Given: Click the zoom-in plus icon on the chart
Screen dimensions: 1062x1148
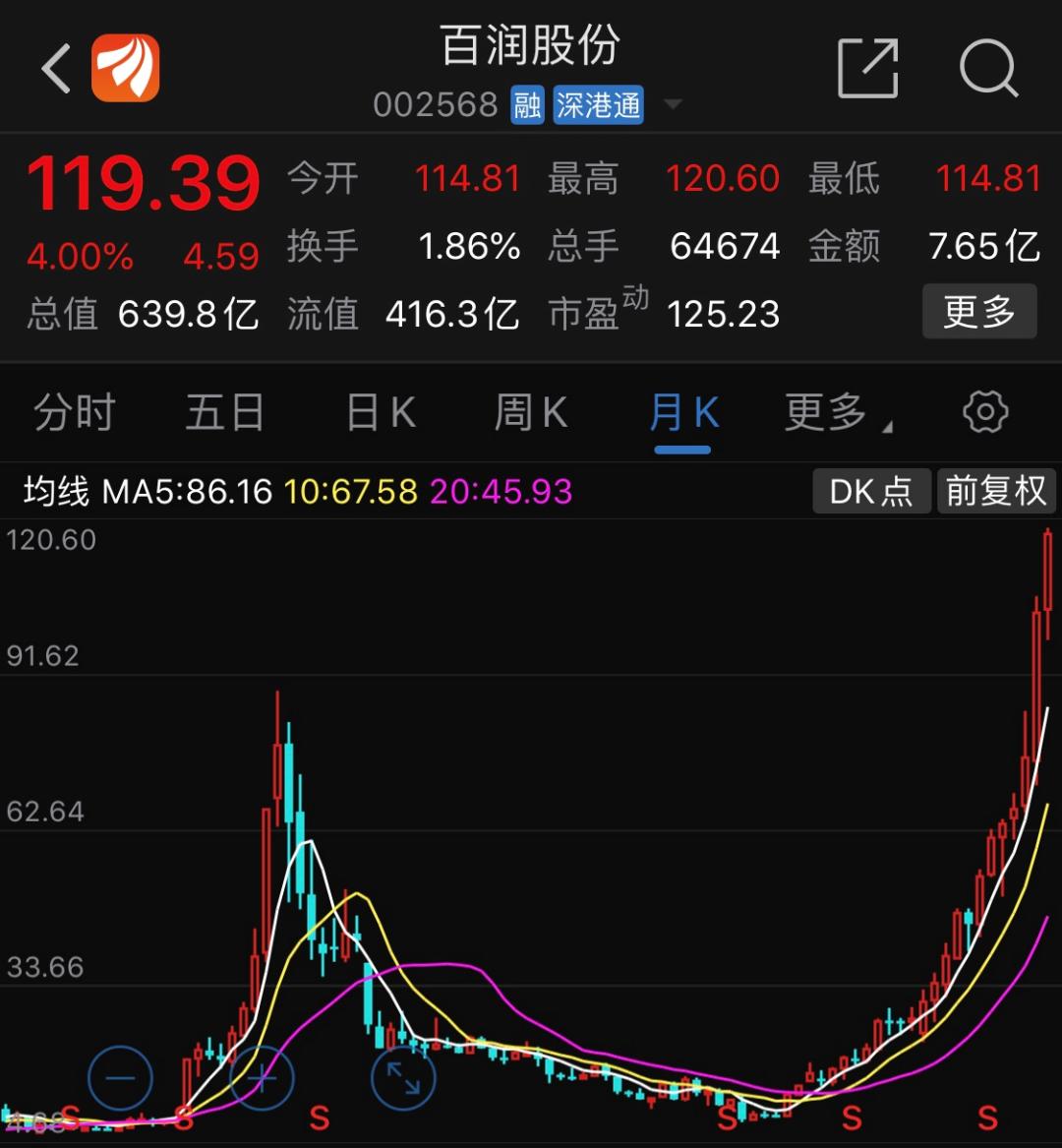Looking at the screenshot, I should tap(261, 1077).
